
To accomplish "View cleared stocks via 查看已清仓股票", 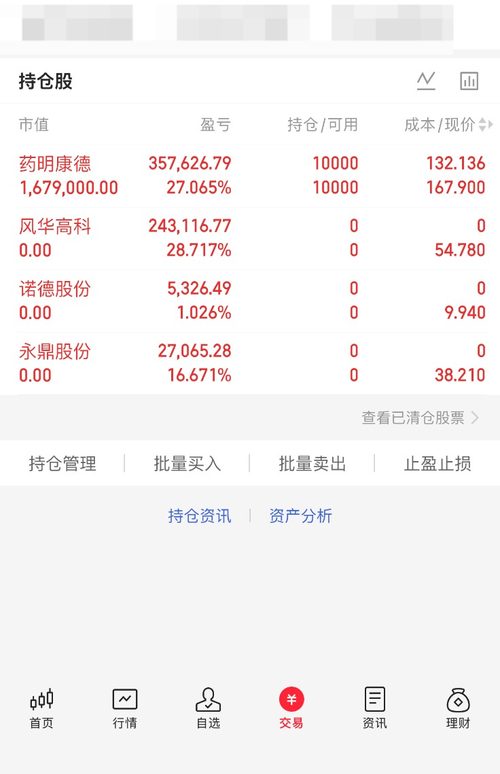I will click(x=420, y=418).
